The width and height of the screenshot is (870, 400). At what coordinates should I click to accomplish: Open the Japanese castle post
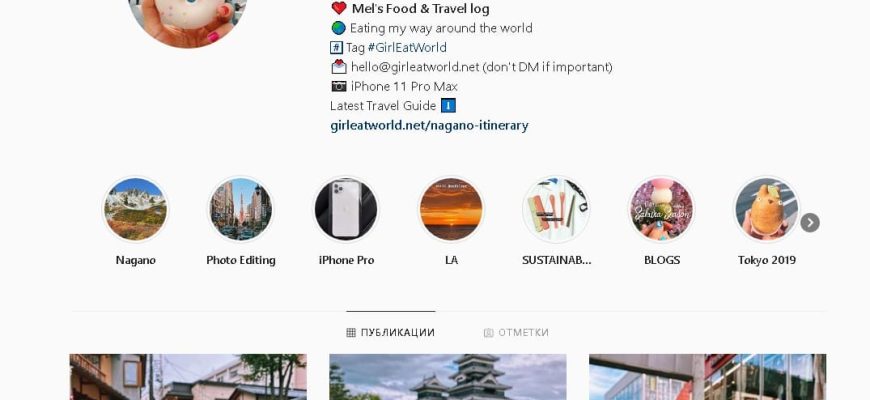(448, 378)
